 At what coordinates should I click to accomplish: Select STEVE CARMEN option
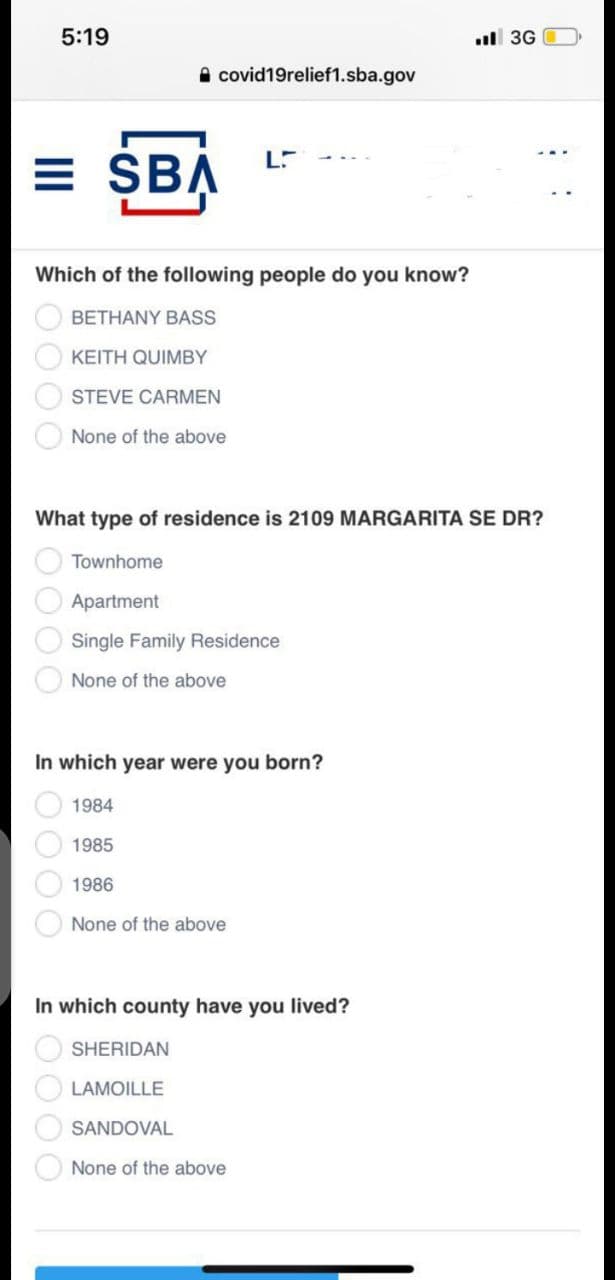click(x=49, y=396)
